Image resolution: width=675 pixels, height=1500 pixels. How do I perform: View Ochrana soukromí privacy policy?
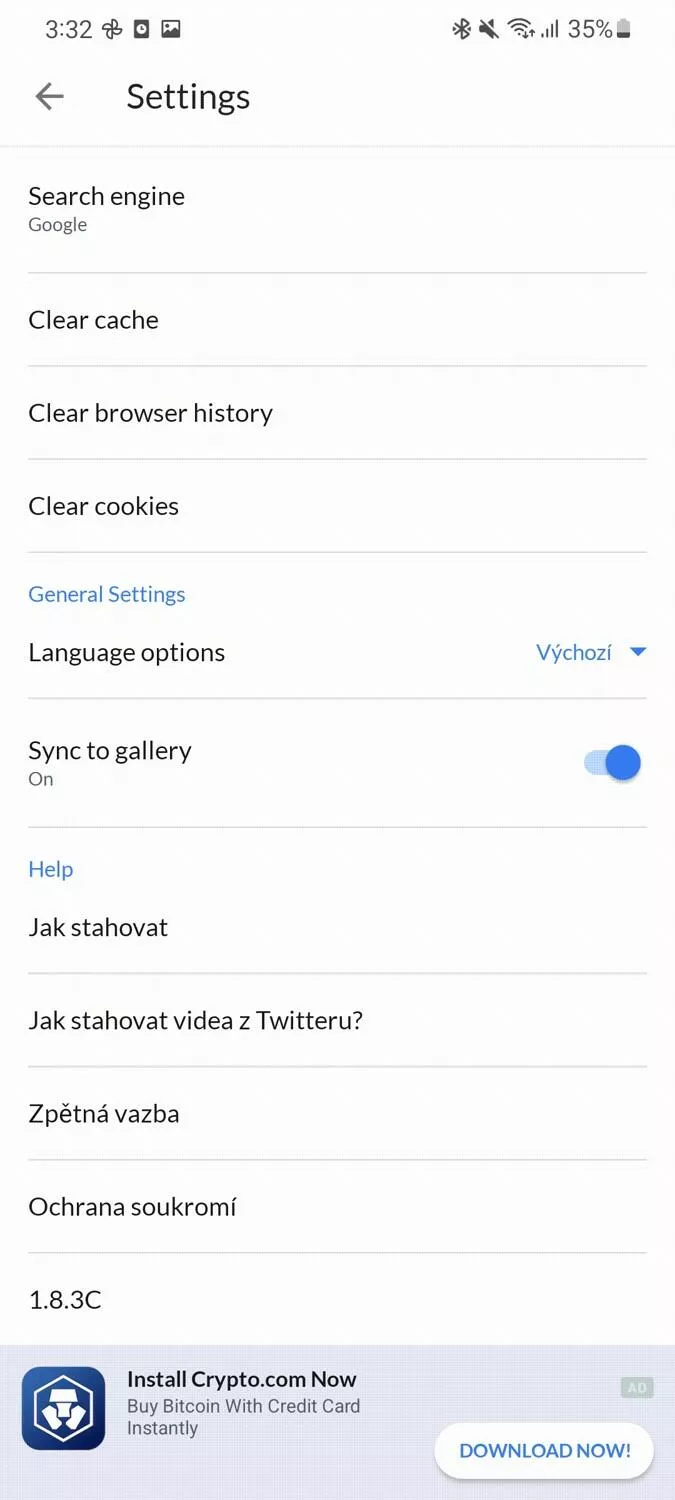point(337,1206)
